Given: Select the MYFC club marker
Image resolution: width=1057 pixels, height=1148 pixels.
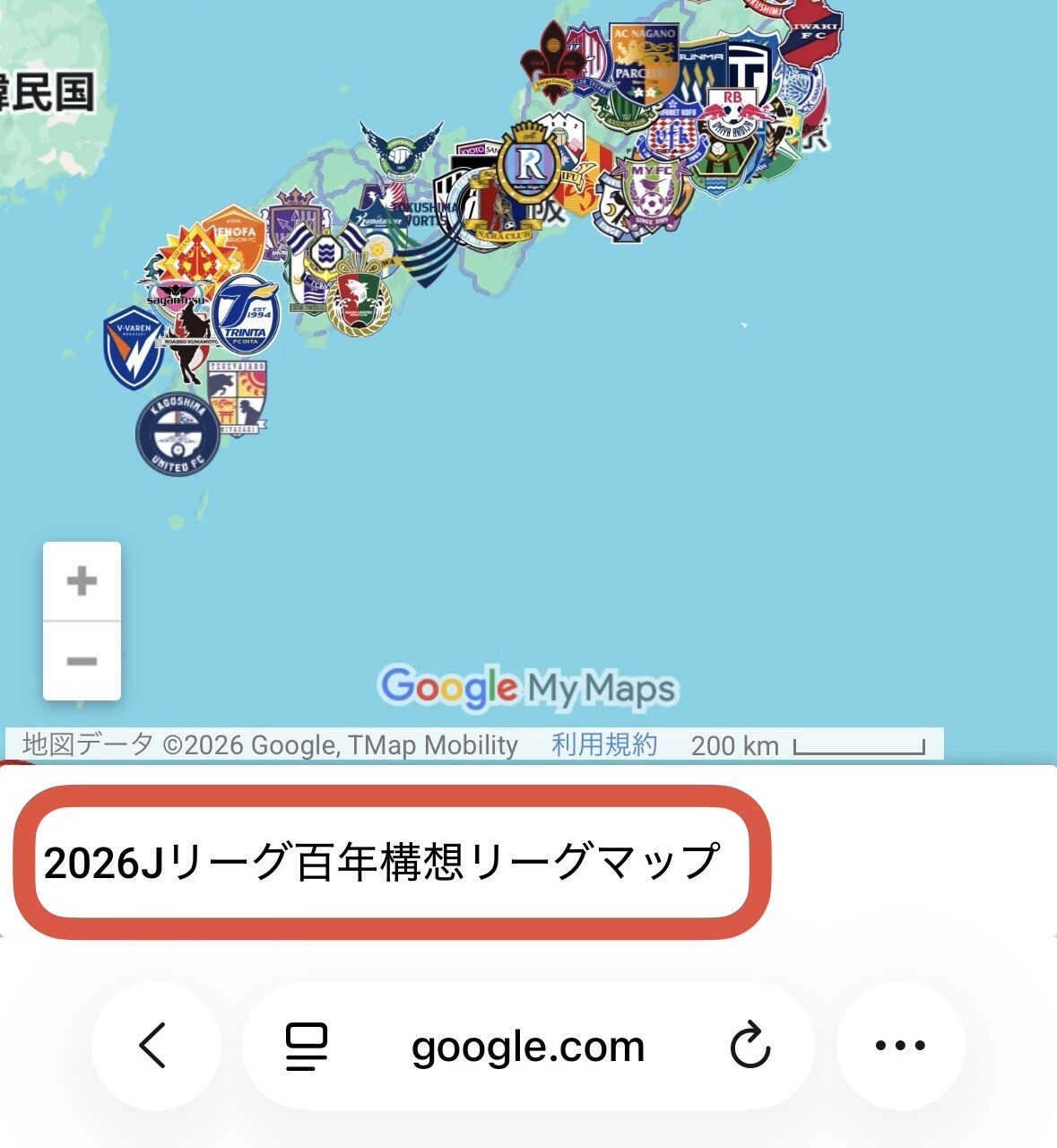Looking at the screenshot, I should [653, 194].
